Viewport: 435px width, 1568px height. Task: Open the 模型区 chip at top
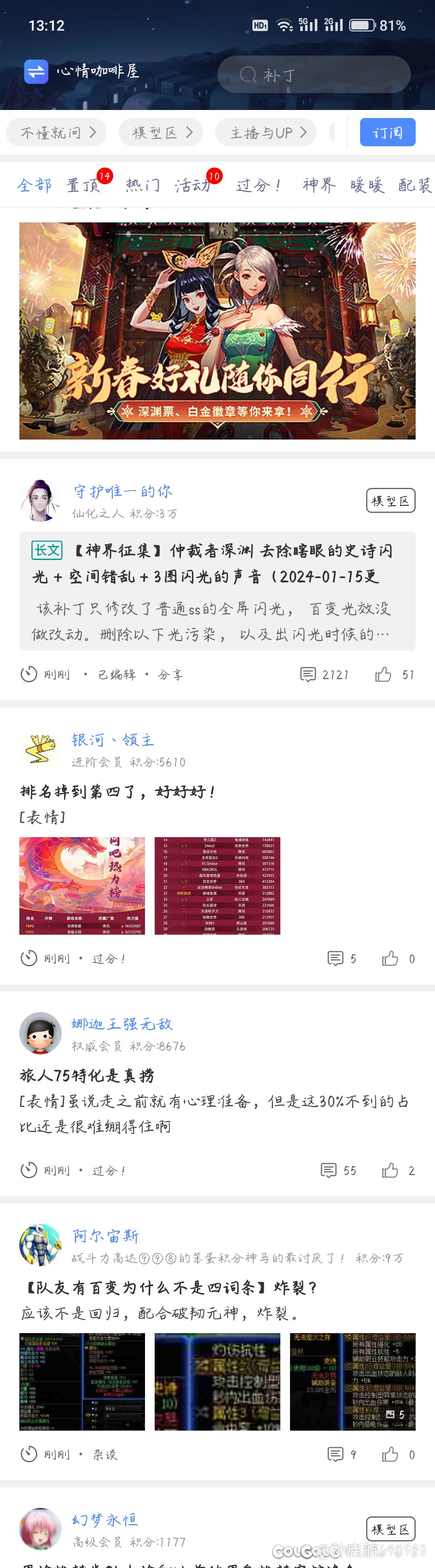pyautogui.click(x=161, y=133)
